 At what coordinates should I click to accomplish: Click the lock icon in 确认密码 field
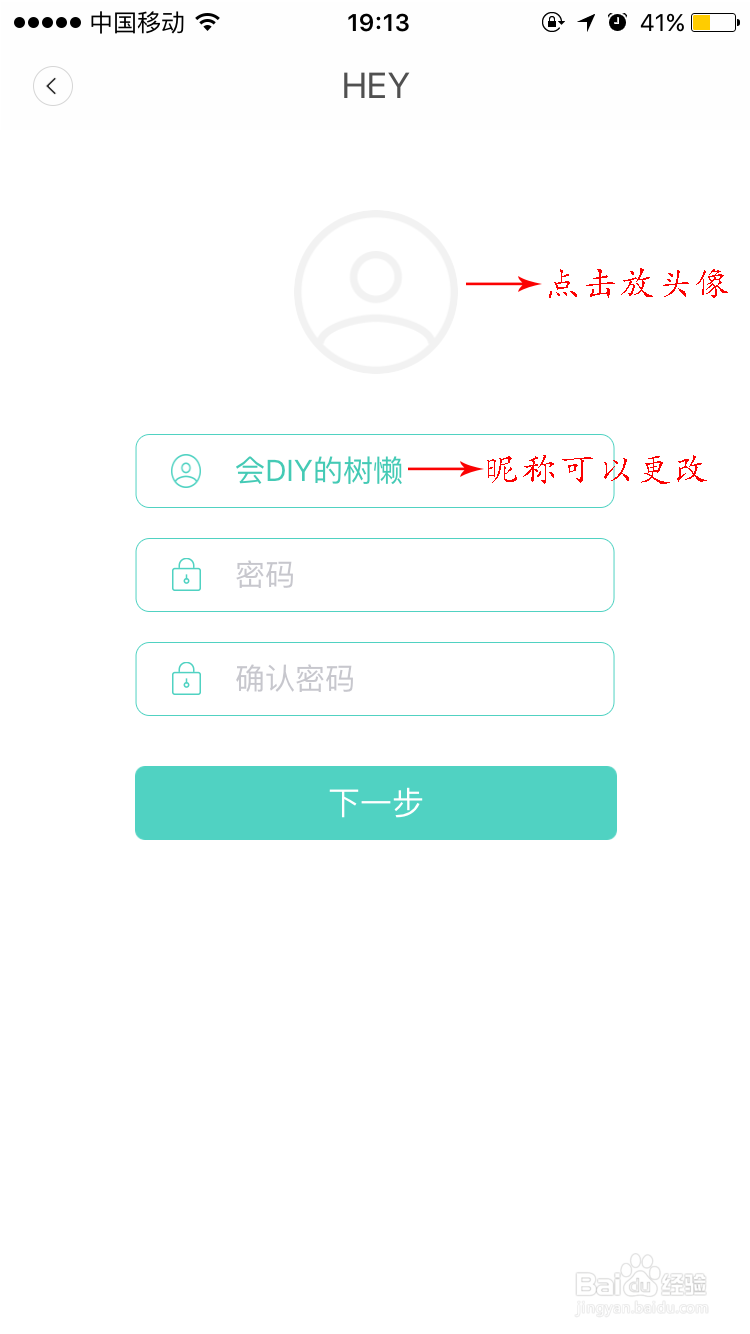[184, 678]
